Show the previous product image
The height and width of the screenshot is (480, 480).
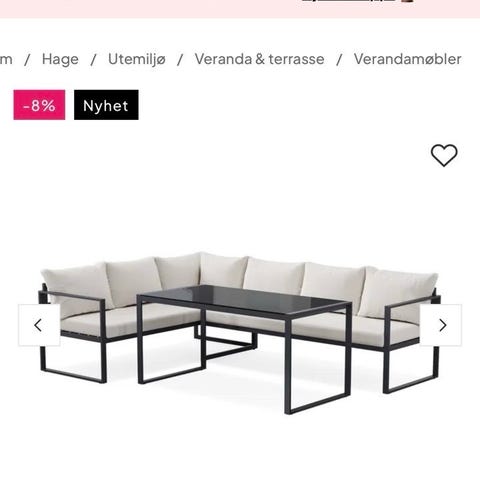tap(39, 325)
